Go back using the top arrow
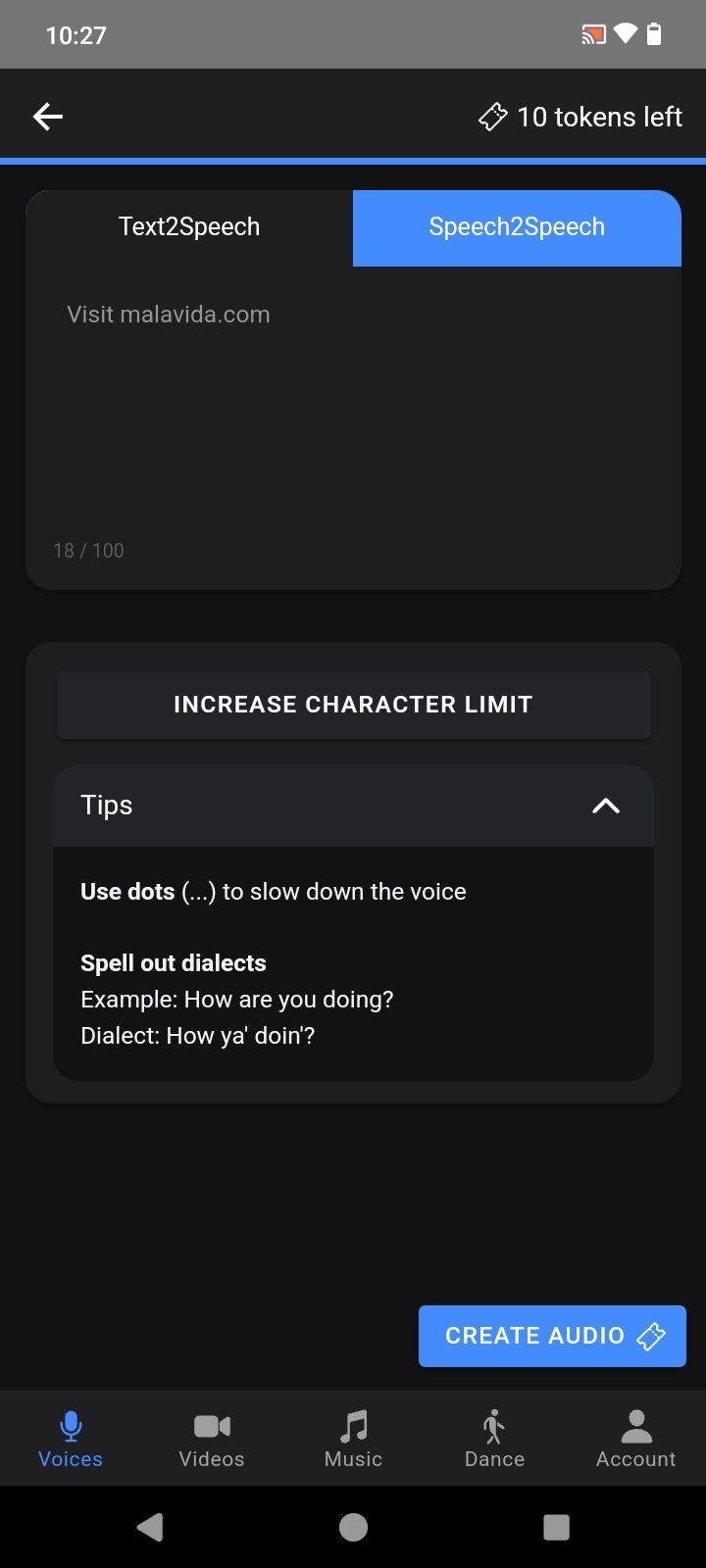706x1568 pixels. click(x=48, y=118)
